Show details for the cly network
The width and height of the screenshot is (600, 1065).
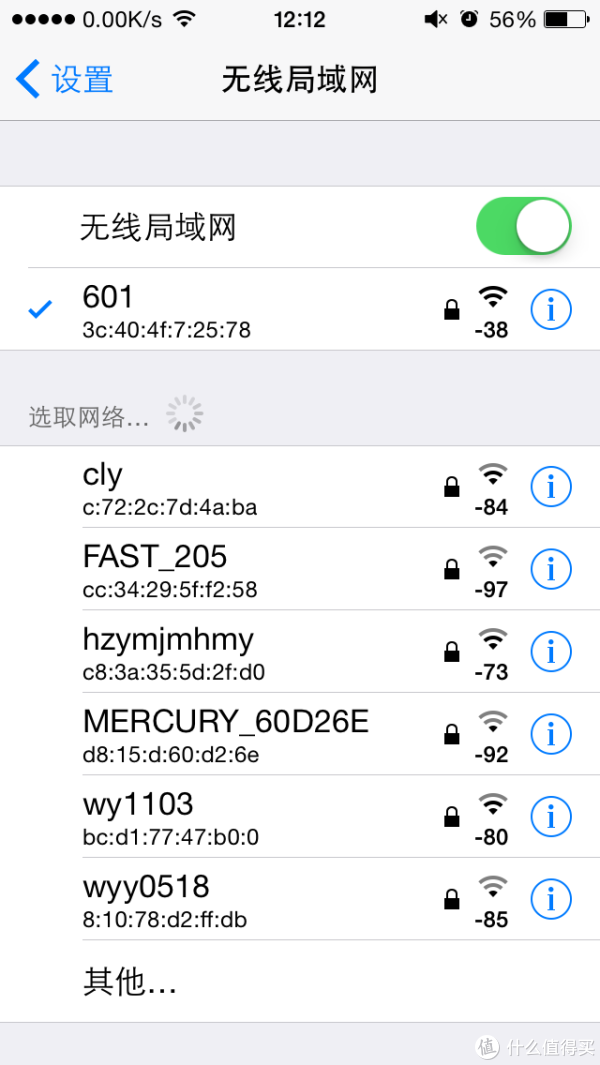(x=550, y=487)
